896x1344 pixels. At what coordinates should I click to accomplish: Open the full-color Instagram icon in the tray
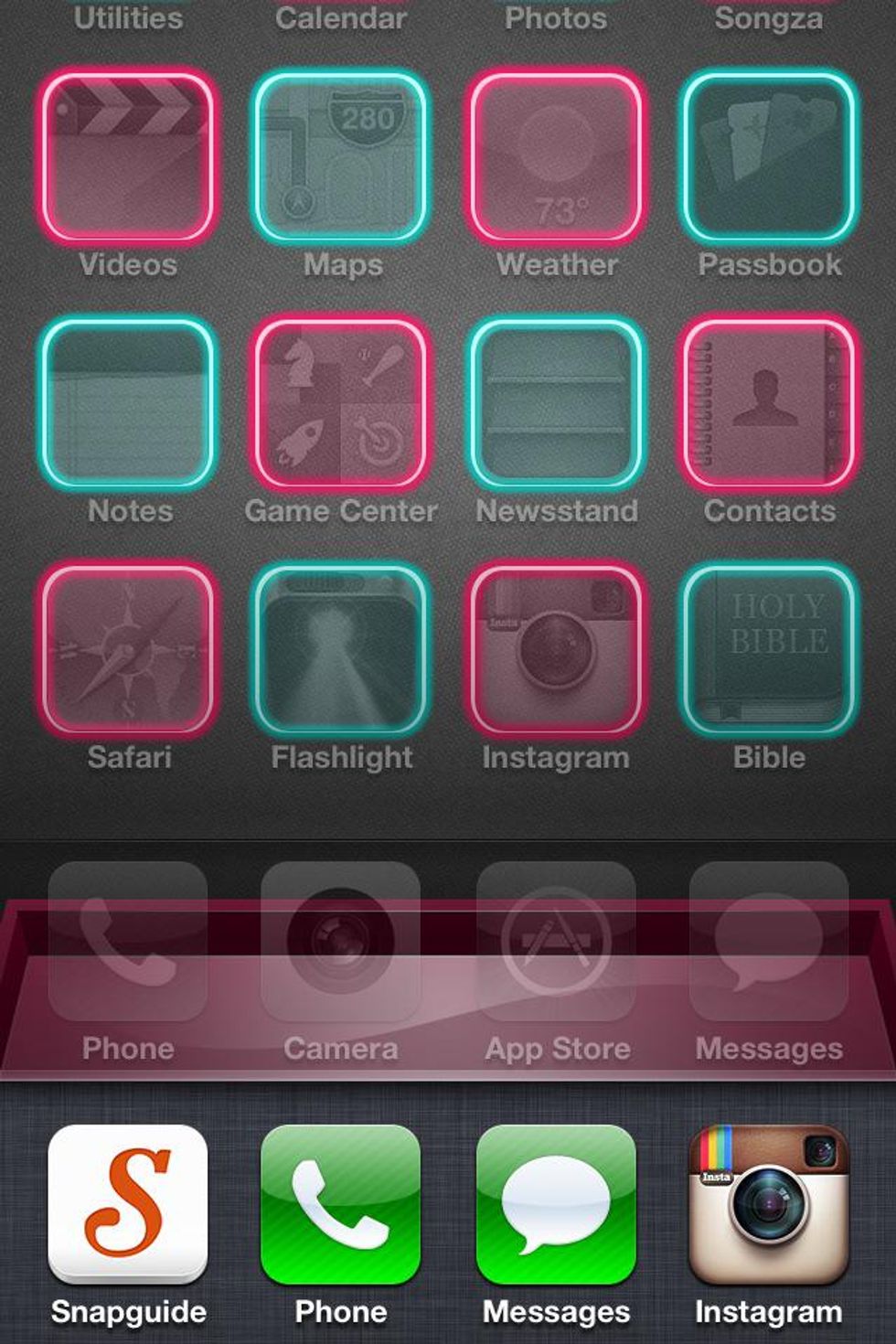point(769,1205)
